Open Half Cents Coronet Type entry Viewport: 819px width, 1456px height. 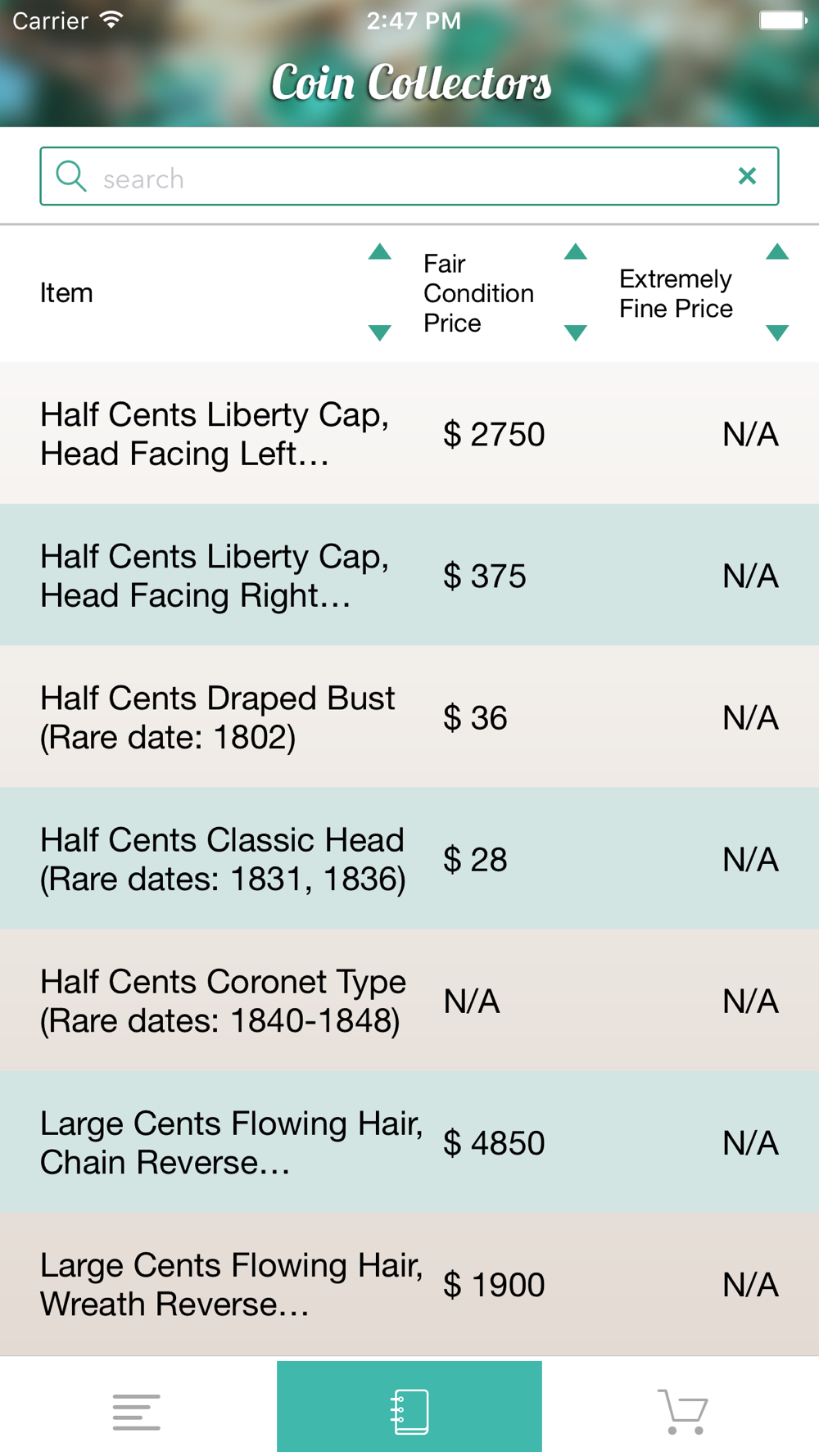tap(409, 1000)
